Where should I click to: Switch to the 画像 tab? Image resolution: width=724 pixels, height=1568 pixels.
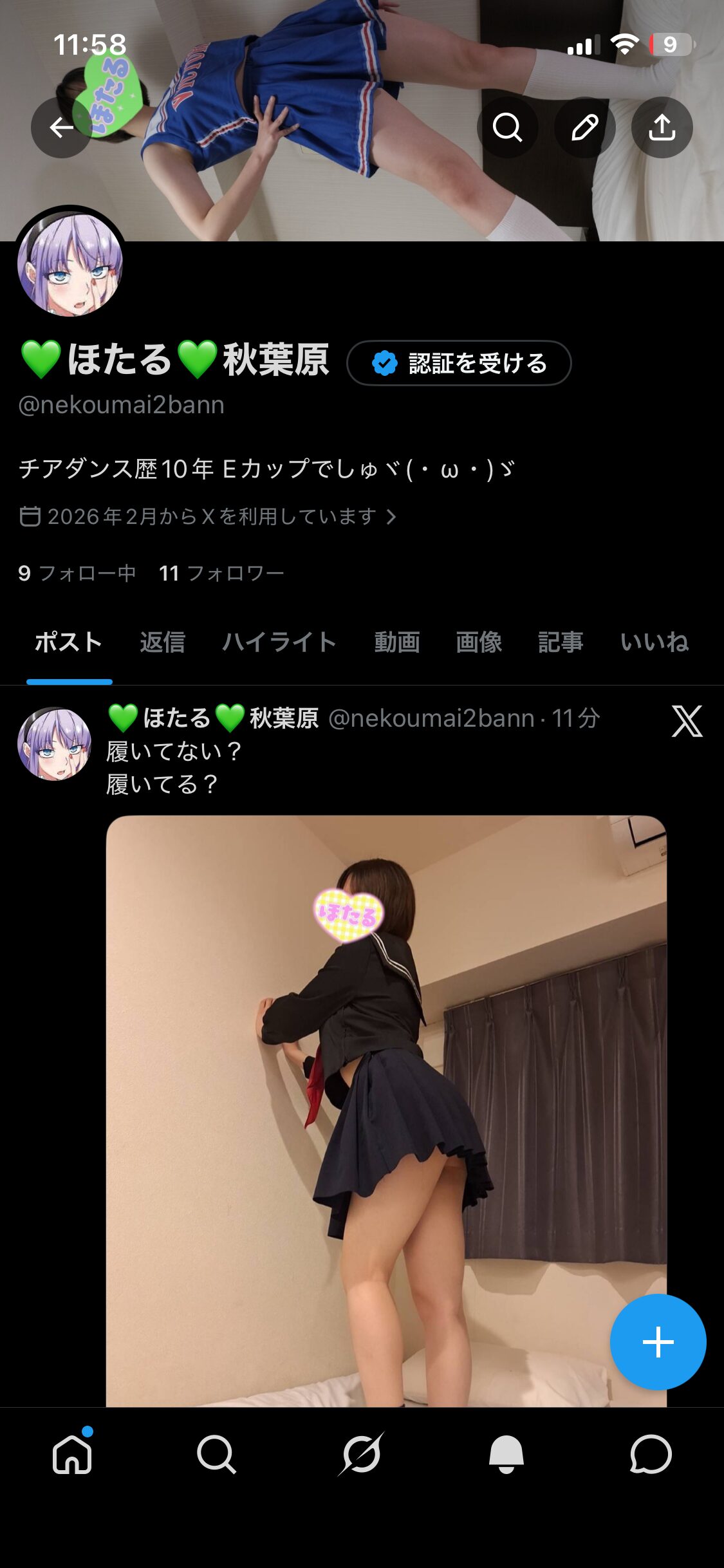[x=478, y=642]
